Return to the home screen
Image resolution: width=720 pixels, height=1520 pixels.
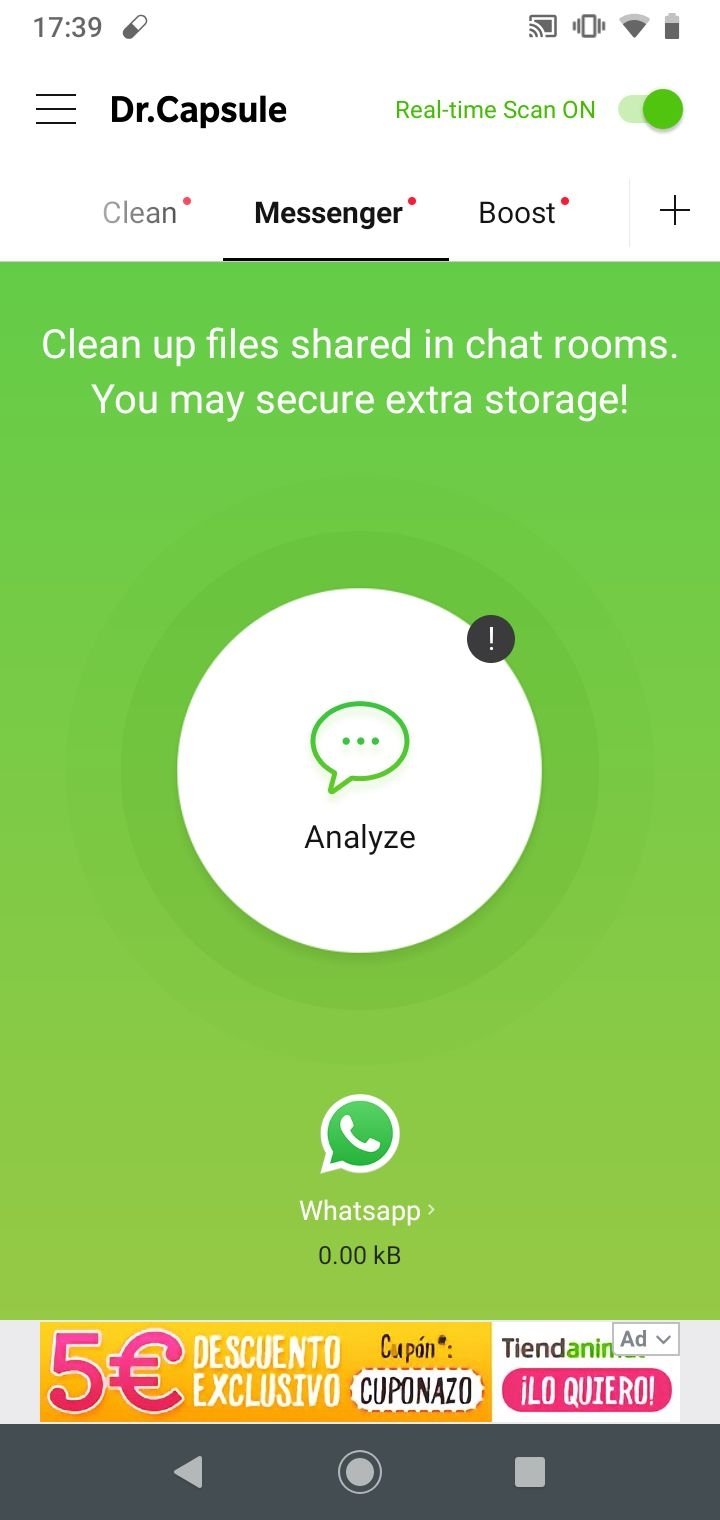pos(360,1471)
